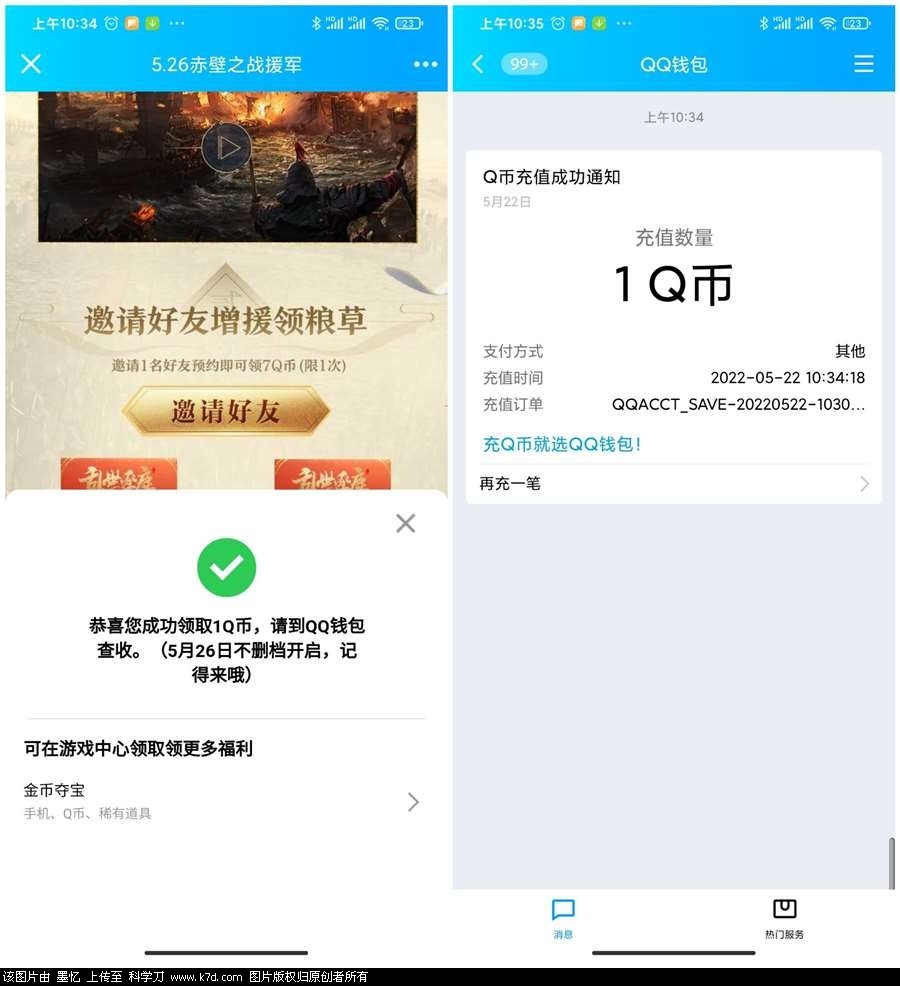The width and height of the screenshot is (900, 986).
Task: Go back from QQ钱包
Action: pos(478,64)
